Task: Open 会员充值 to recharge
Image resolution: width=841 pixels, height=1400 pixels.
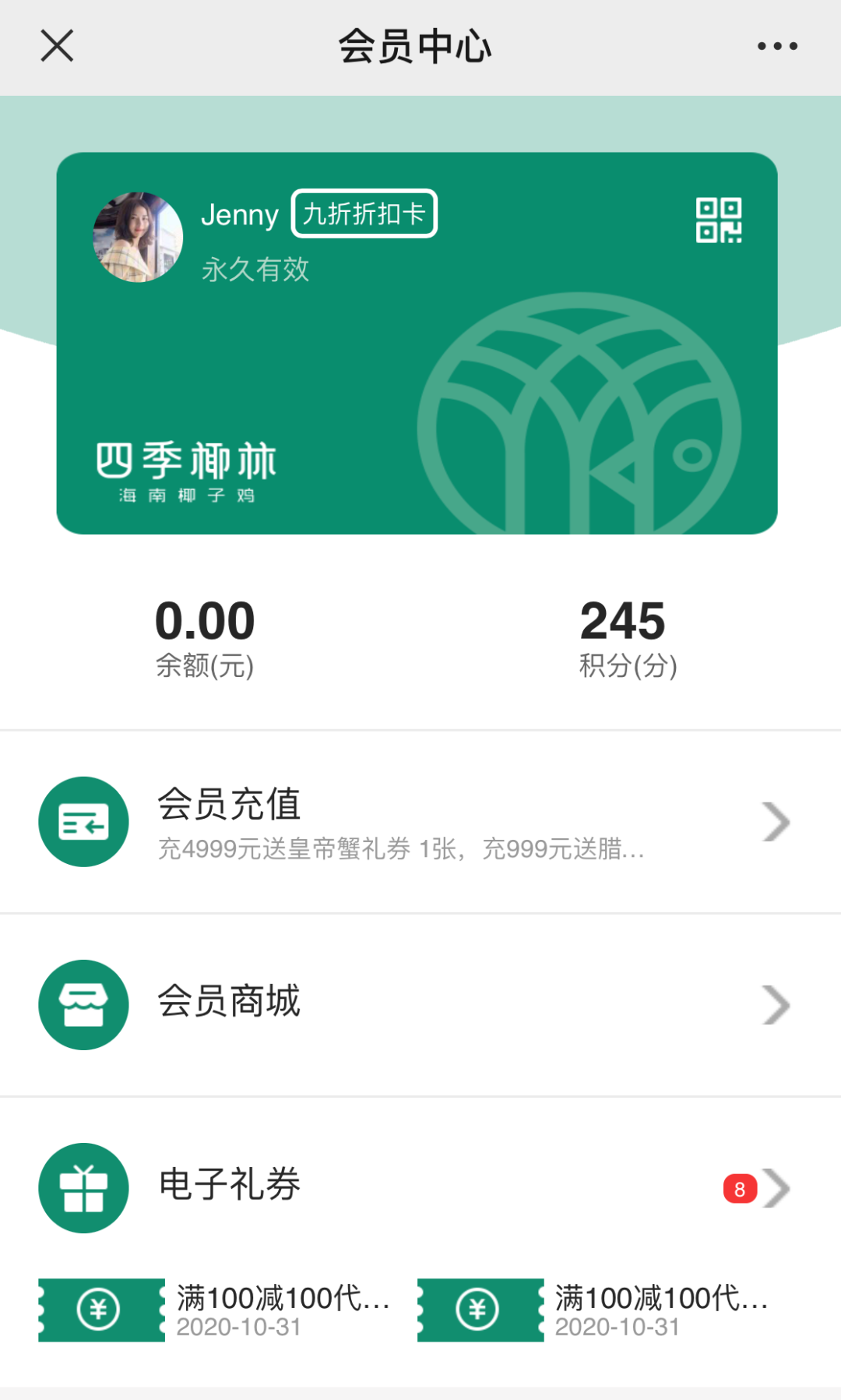Action: coord(417,822)
